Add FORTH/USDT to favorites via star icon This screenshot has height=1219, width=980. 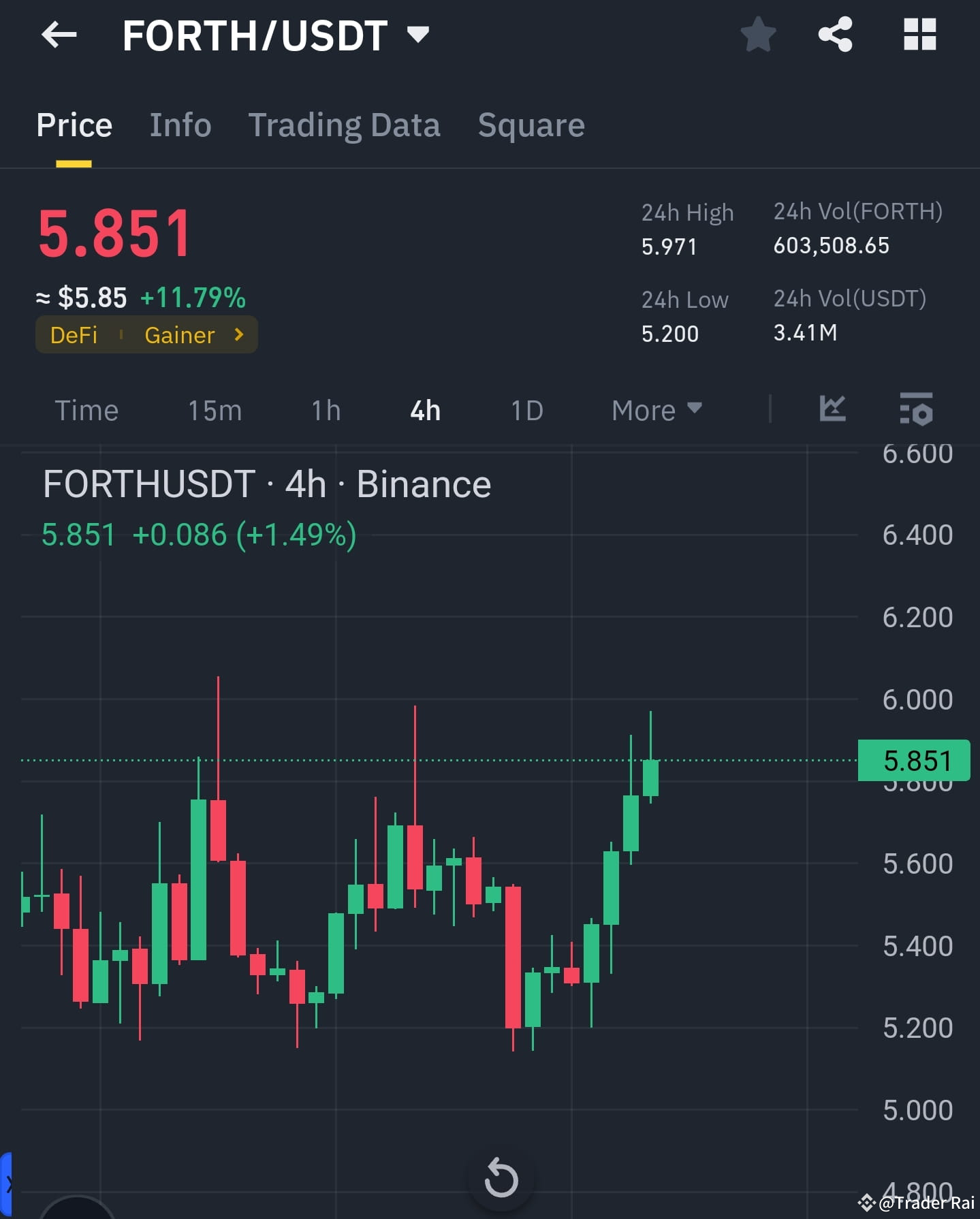click(757, 35)
